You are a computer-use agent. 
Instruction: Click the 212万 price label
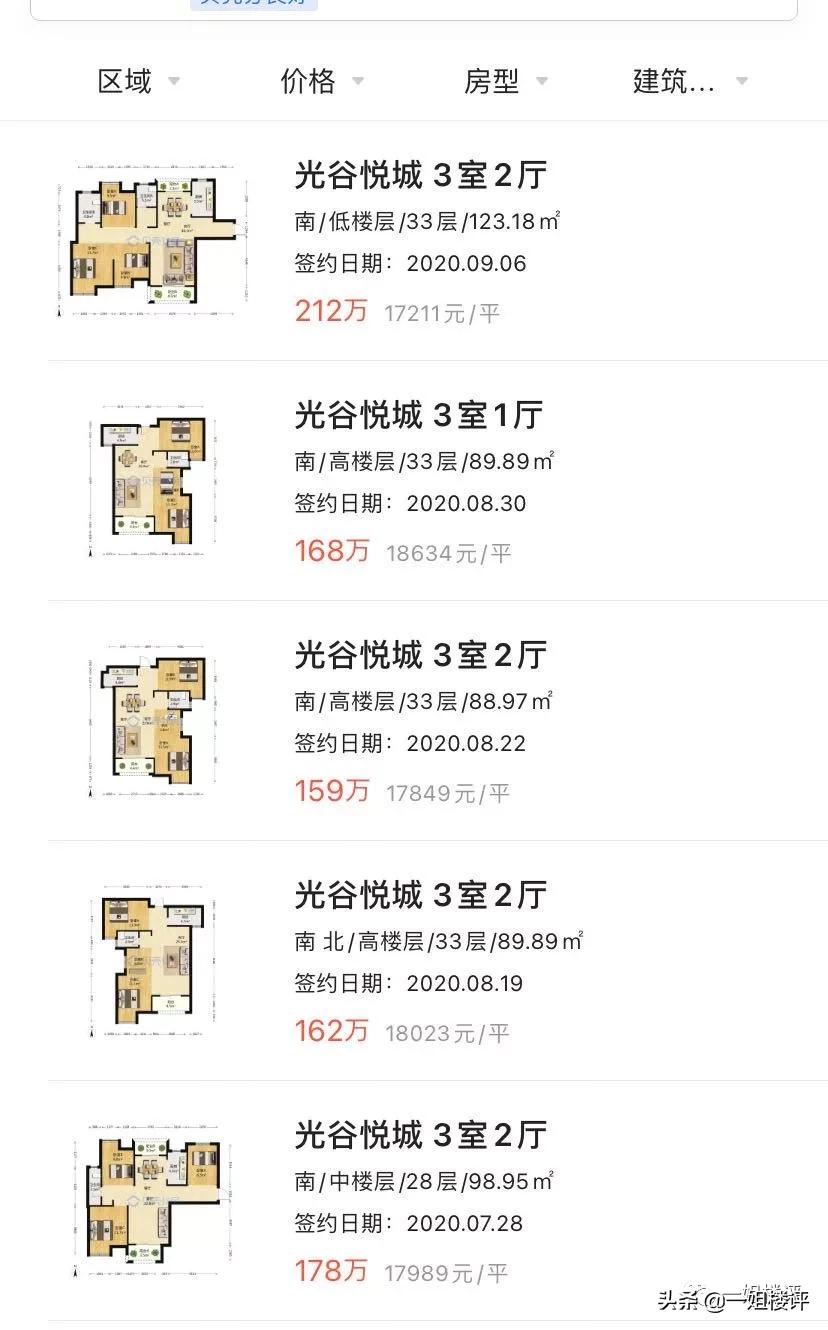click(330, 311)
